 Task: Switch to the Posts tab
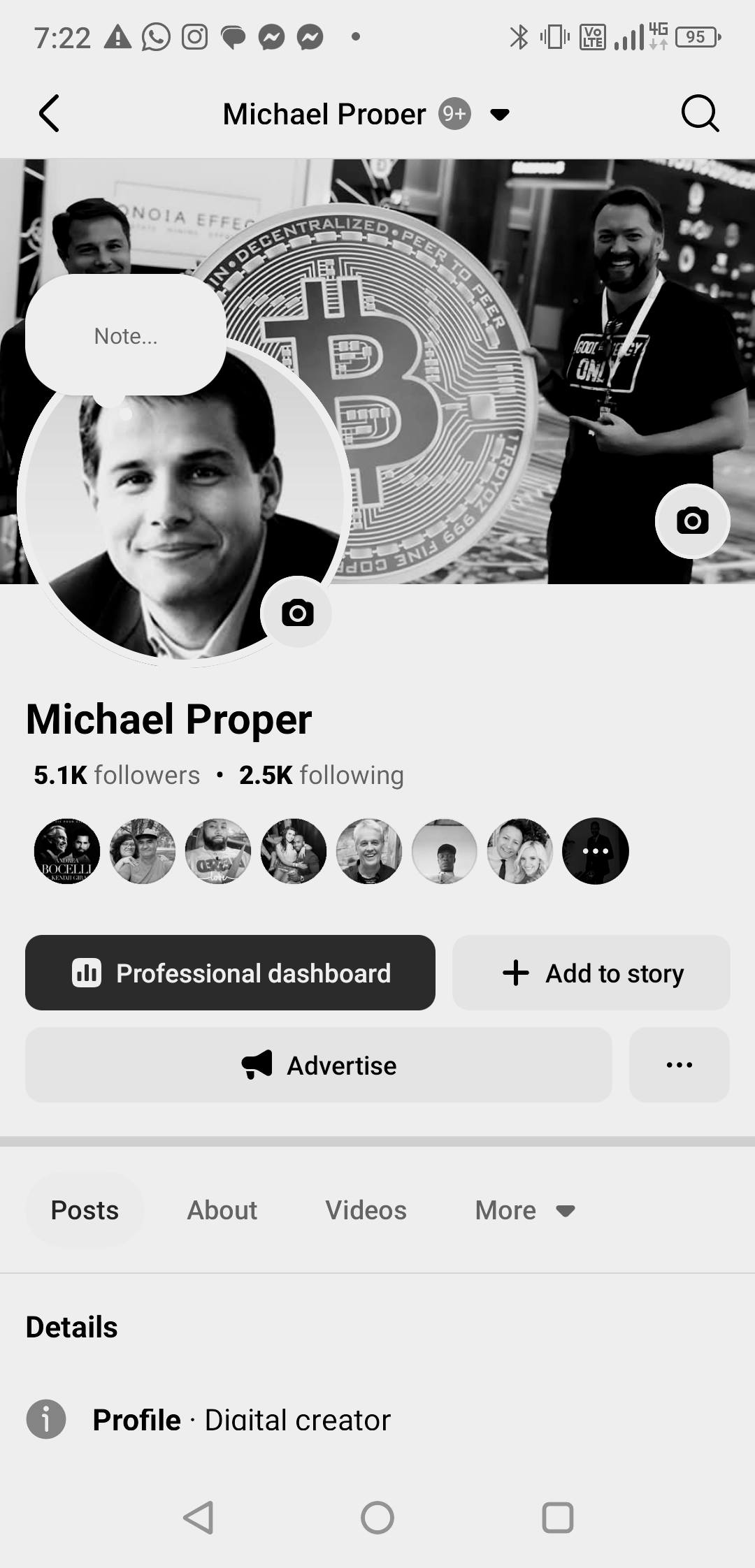tap(85, 1210)
